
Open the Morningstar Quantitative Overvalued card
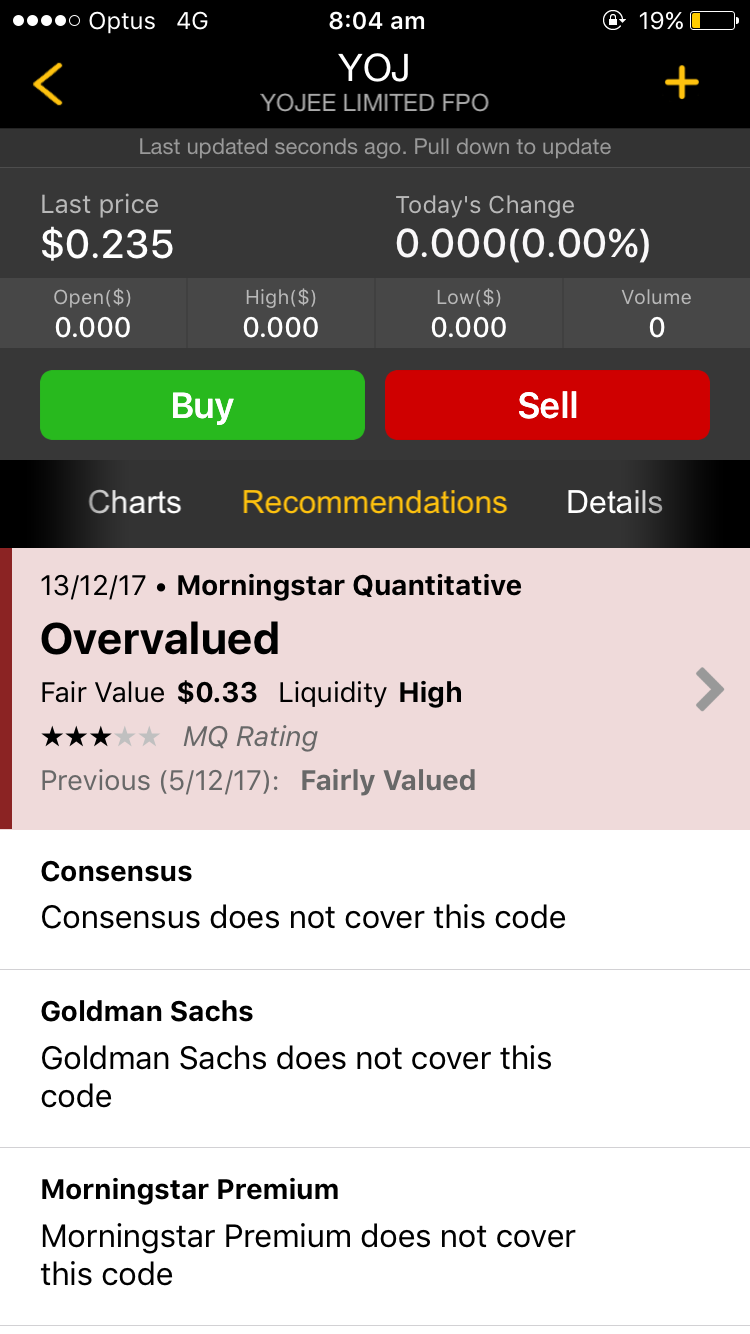[x=375, y=689]
